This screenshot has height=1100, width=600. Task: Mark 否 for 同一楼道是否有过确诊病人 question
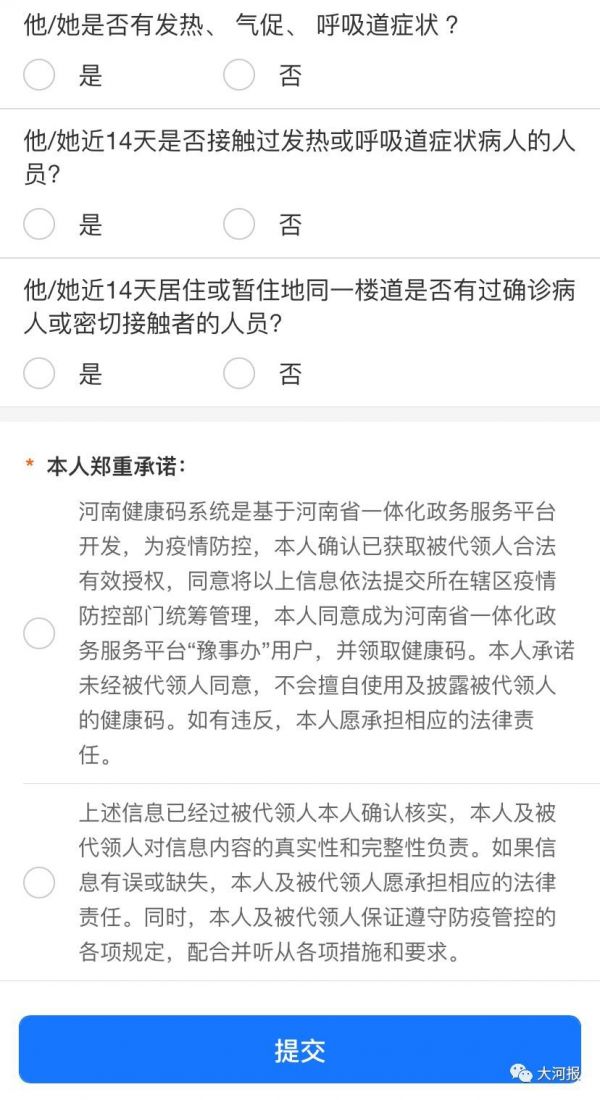tap(239, 373)
